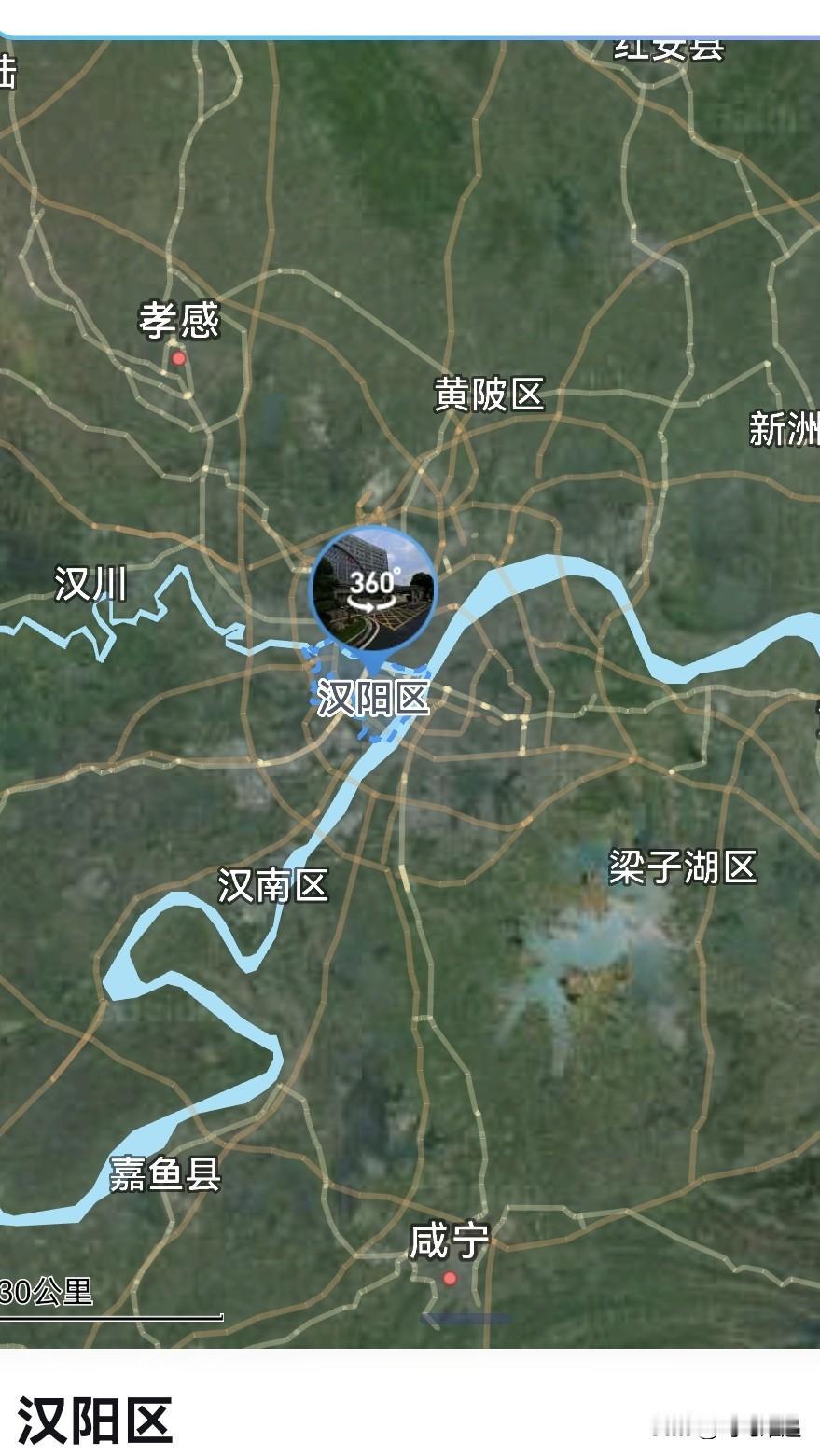The height and width of the screenshot is (1456, 820).
Task: Click the circular icon in the bottom-right cluster
Action: (707, 1427)
